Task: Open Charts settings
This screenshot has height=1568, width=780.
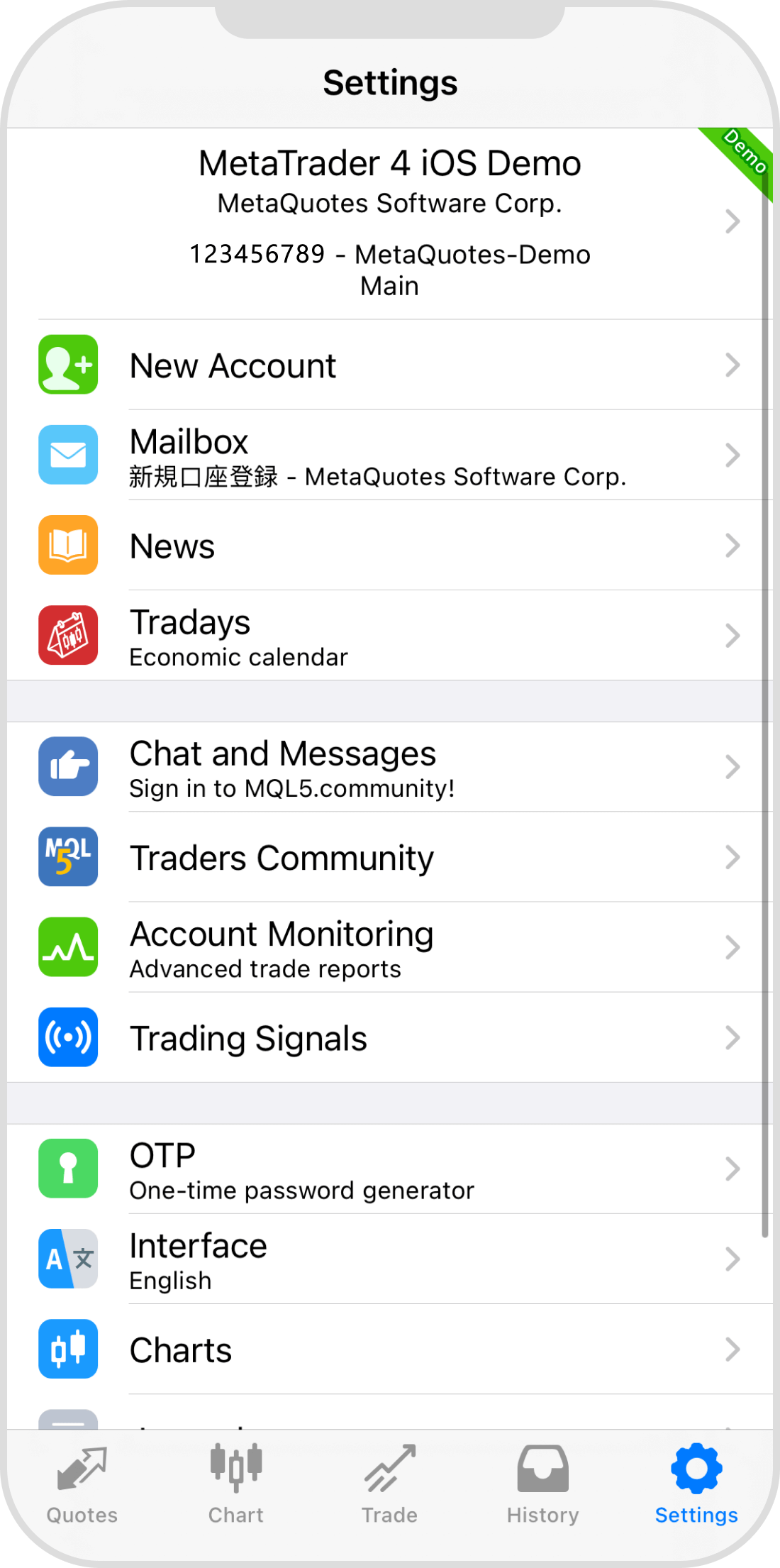Action: pos(389,1349)
